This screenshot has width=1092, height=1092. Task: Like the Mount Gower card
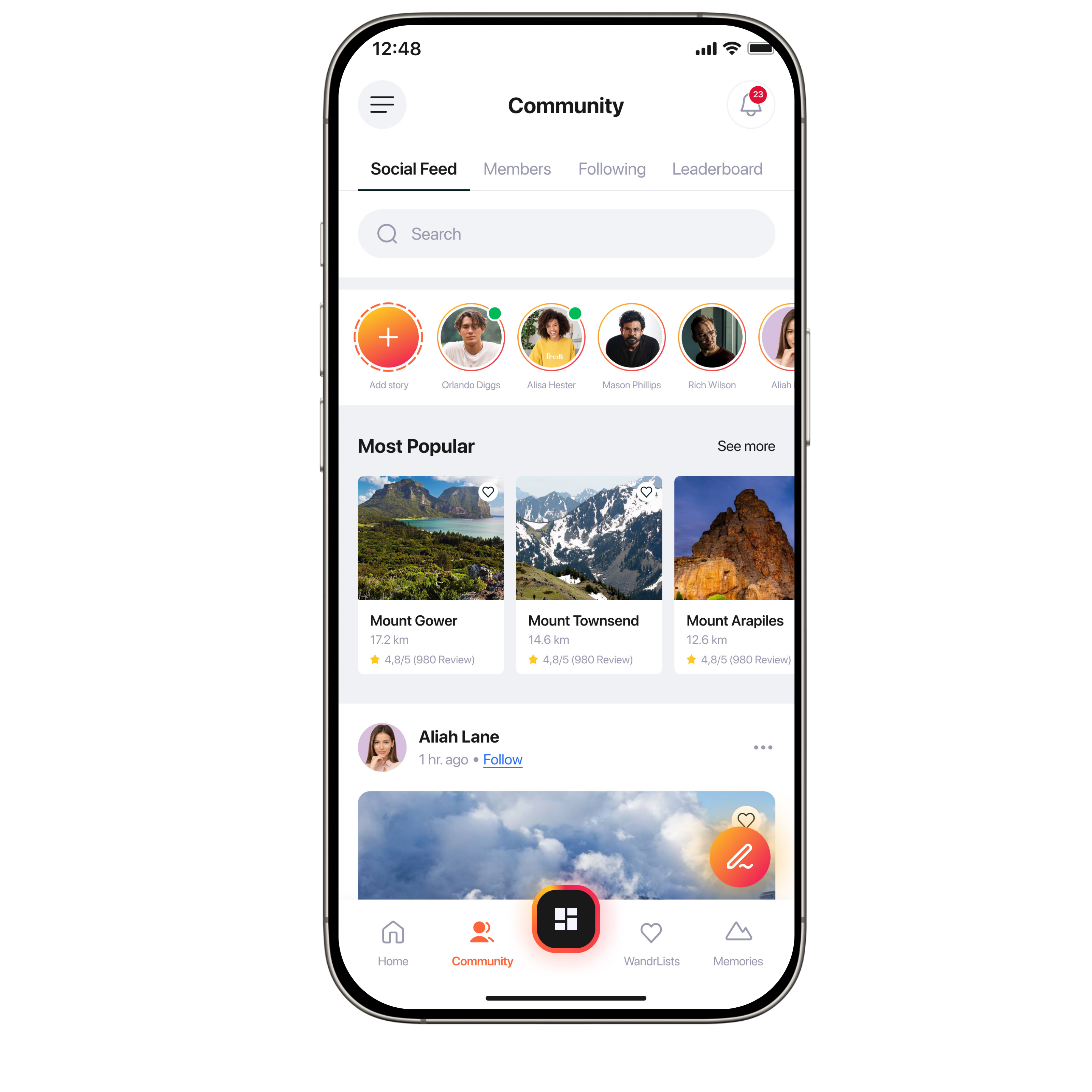(488, 492)
